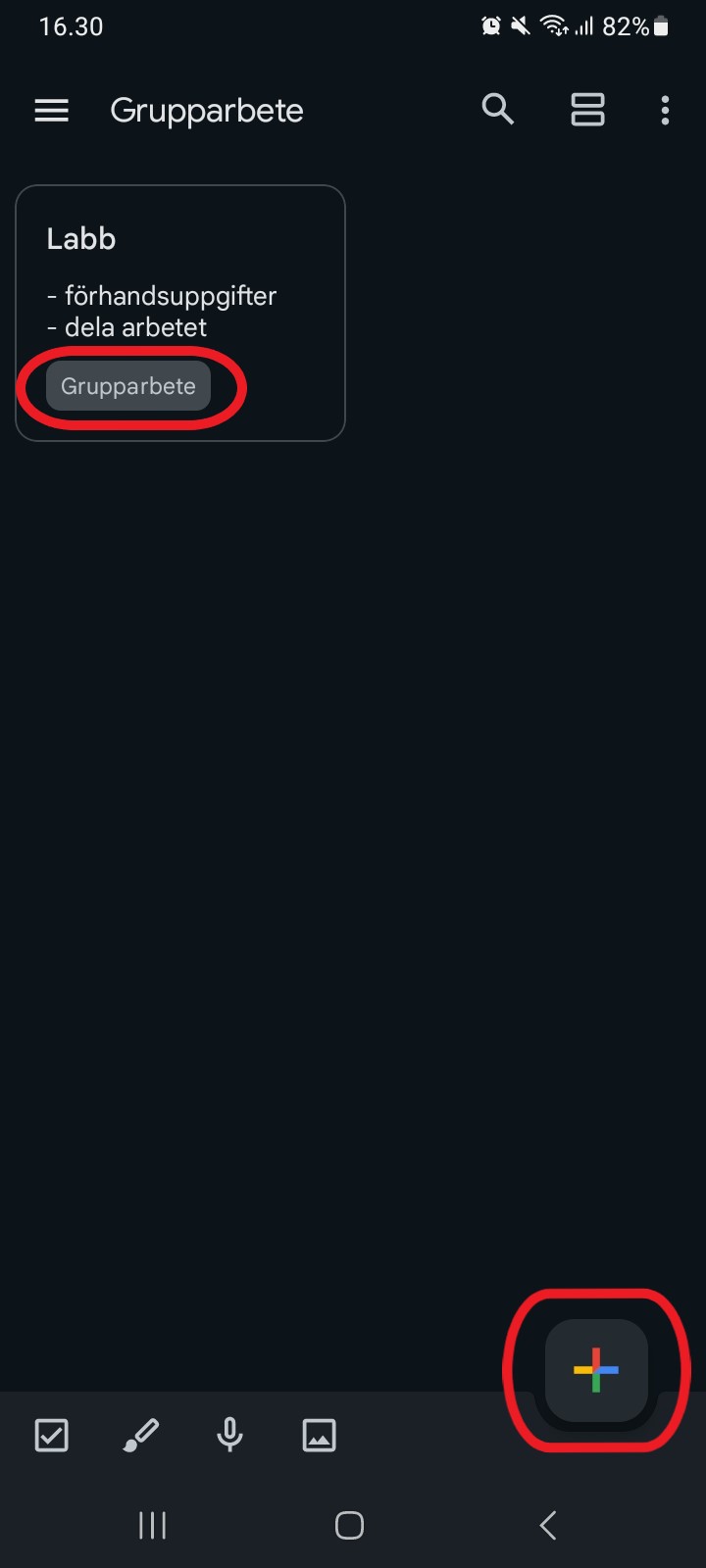
Task: Create a new checklist note
Action: [51, 1436]
